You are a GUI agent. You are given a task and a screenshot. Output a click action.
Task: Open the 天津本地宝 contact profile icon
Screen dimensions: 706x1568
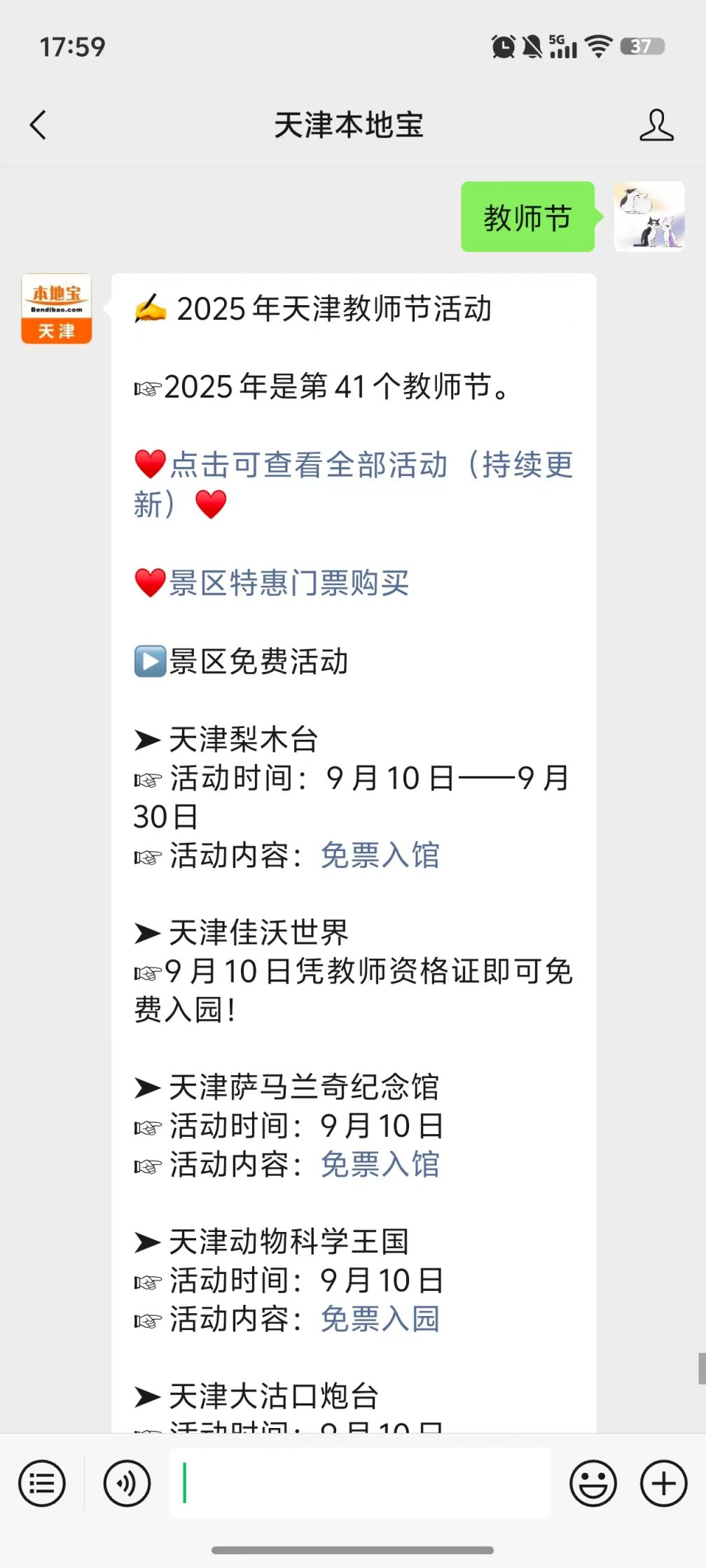[656, 125]
